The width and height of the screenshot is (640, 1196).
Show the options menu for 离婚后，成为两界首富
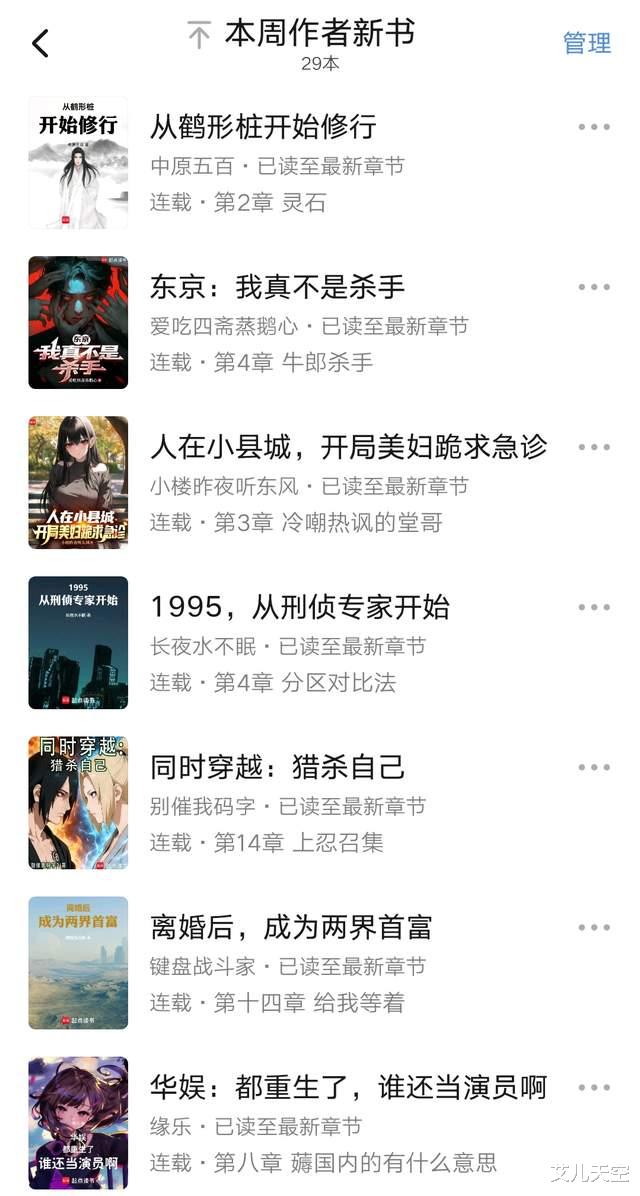pyautogui.click(x=594, y=927)
